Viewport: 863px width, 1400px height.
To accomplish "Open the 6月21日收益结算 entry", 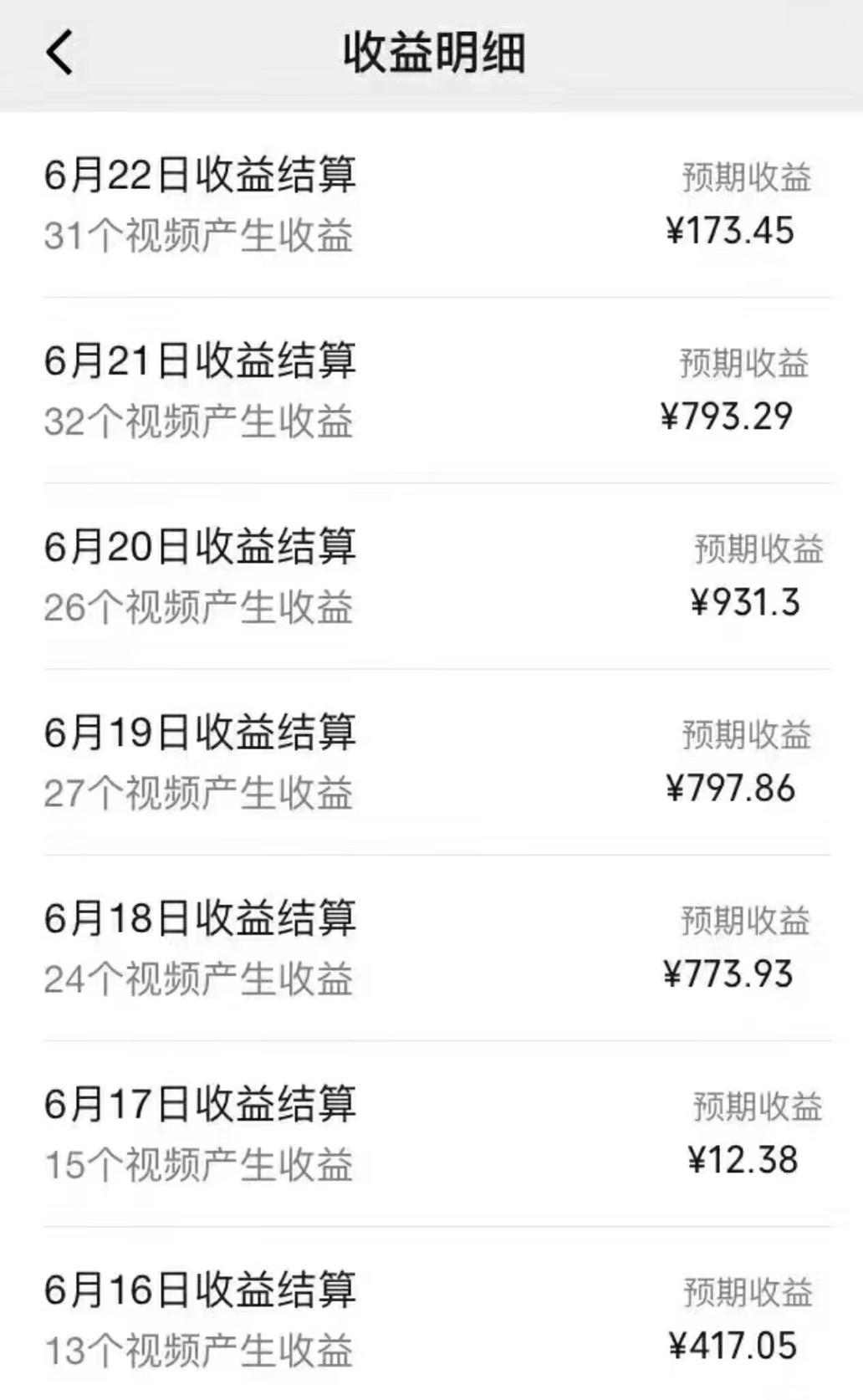I will [x=202, y=363].
